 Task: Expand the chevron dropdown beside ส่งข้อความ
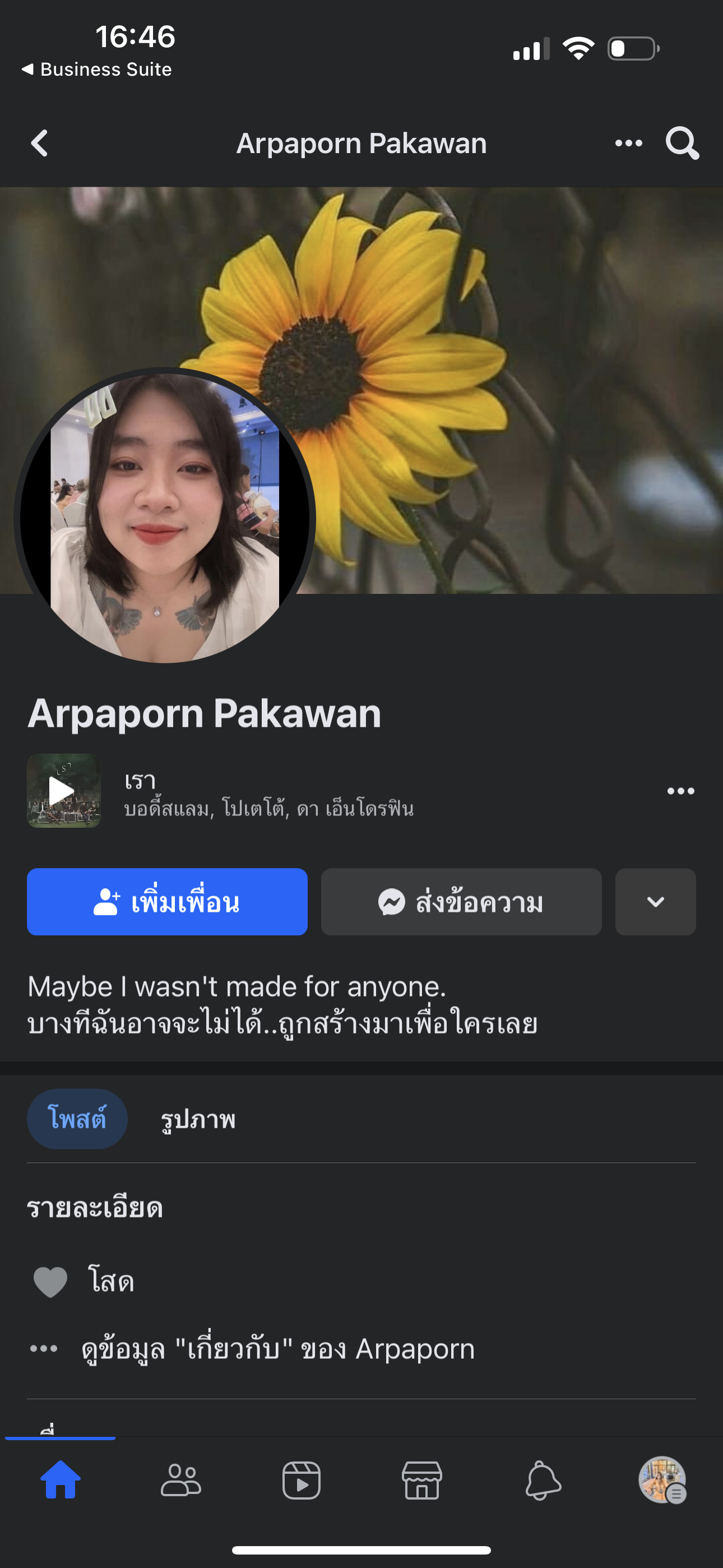pos(655,901)
